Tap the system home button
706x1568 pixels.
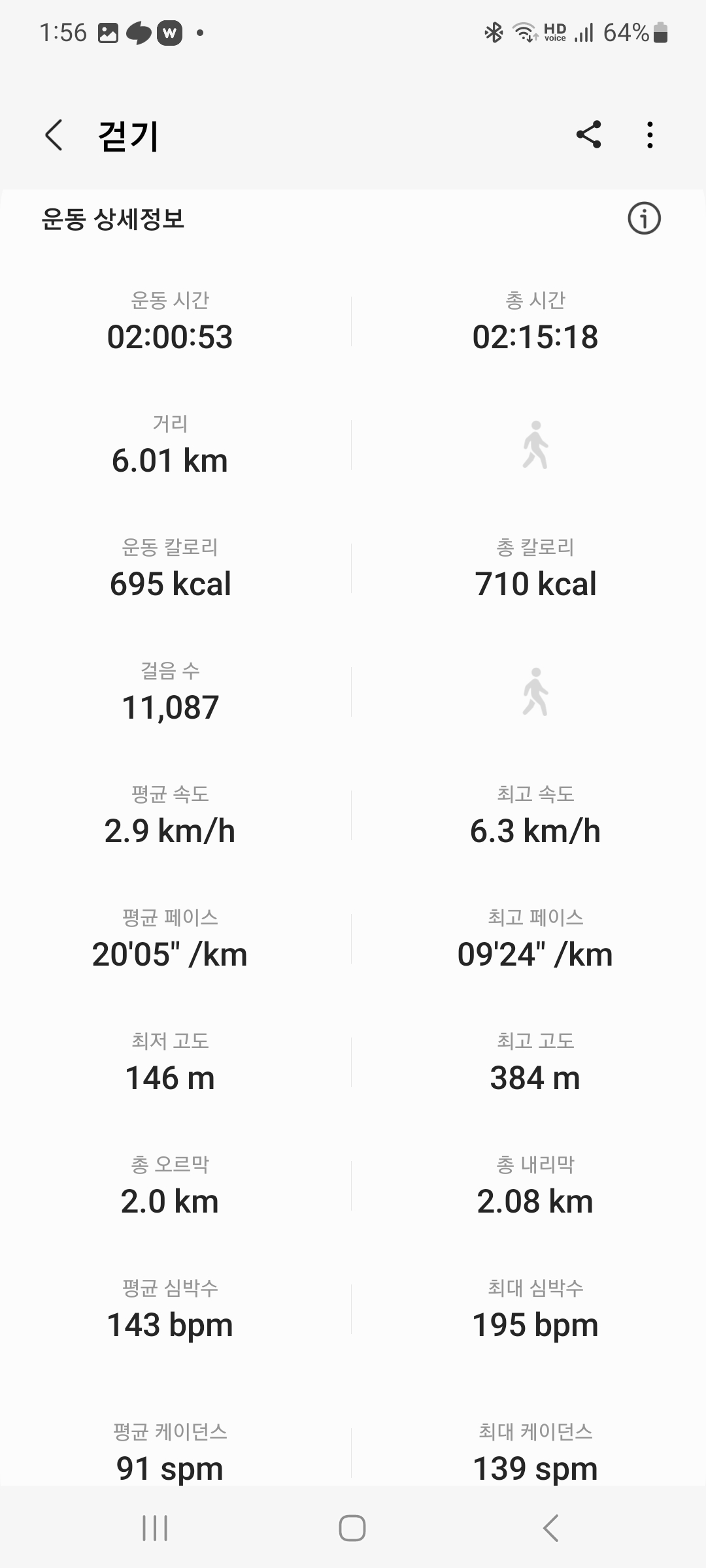point(352,1528)
